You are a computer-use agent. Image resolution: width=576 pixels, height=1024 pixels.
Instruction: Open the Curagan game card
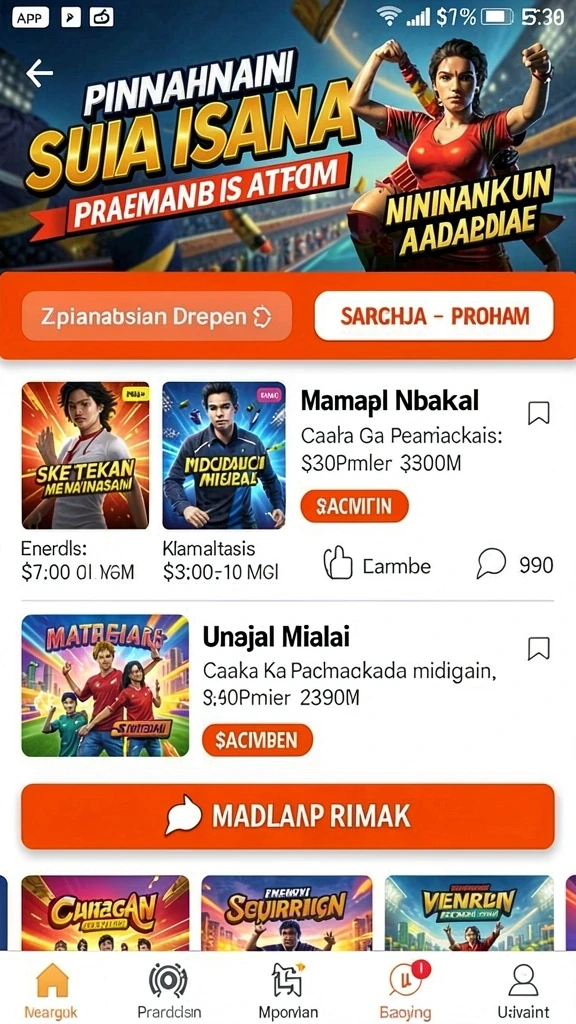tap(105, 912)
